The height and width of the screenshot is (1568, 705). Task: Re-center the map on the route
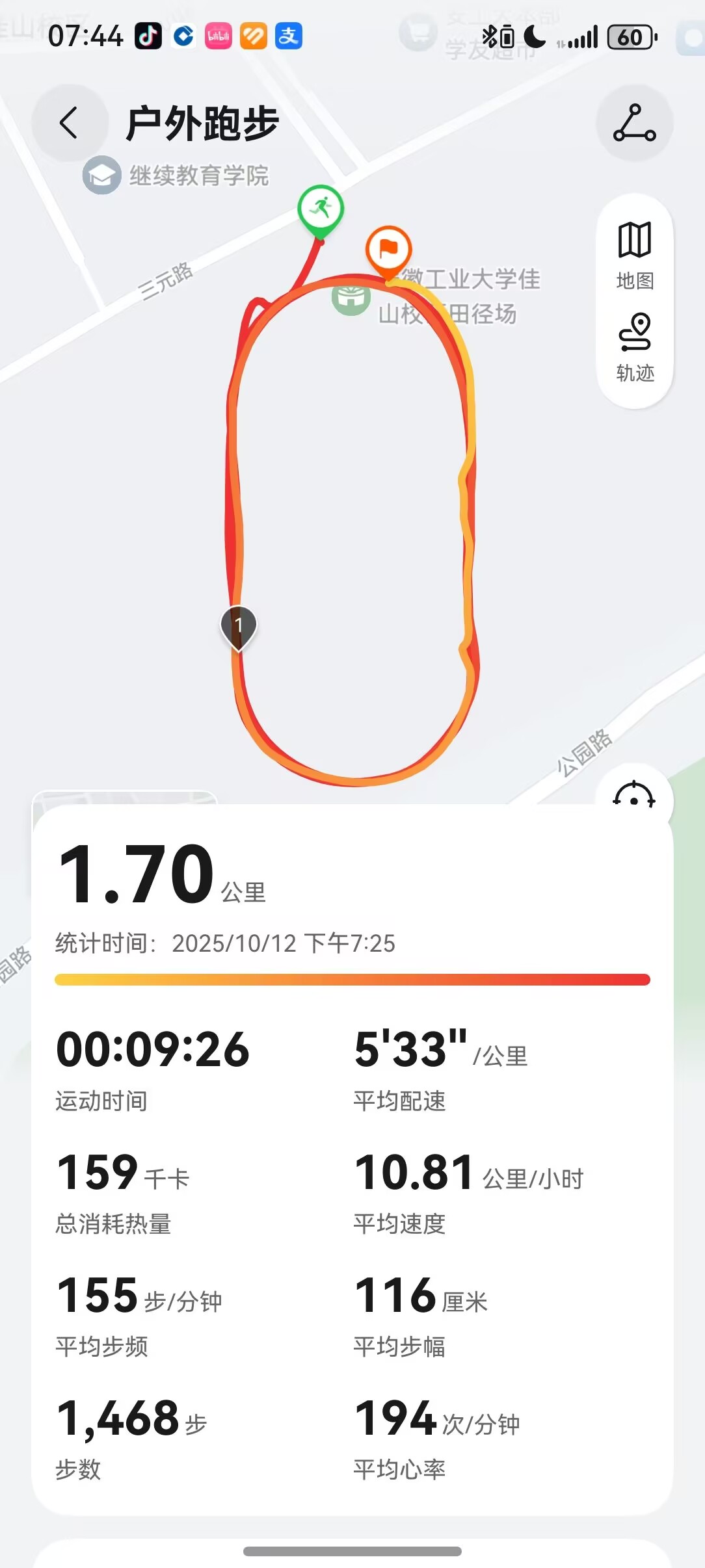(634, 794)
